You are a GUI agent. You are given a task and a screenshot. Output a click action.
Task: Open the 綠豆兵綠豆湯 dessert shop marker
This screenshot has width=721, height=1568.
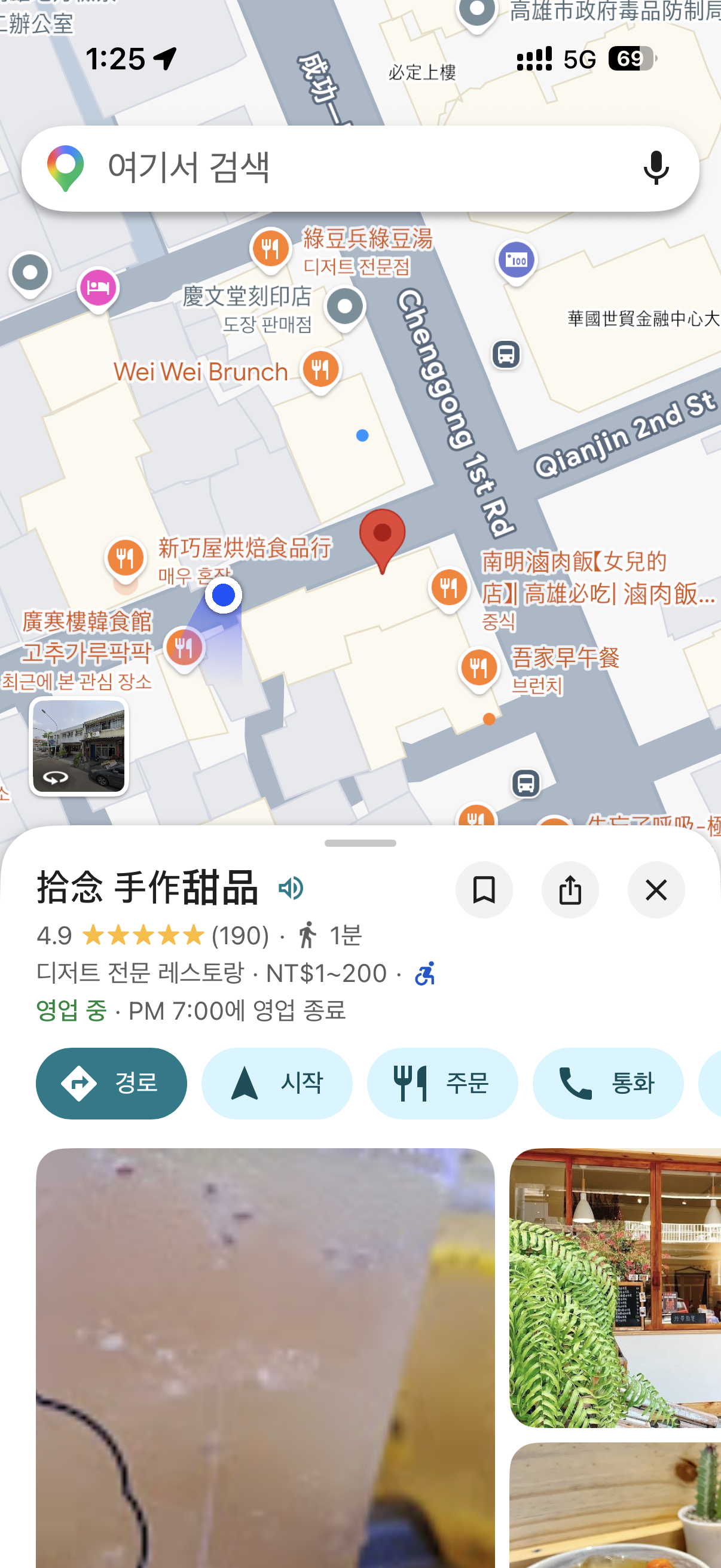point(270,248)
